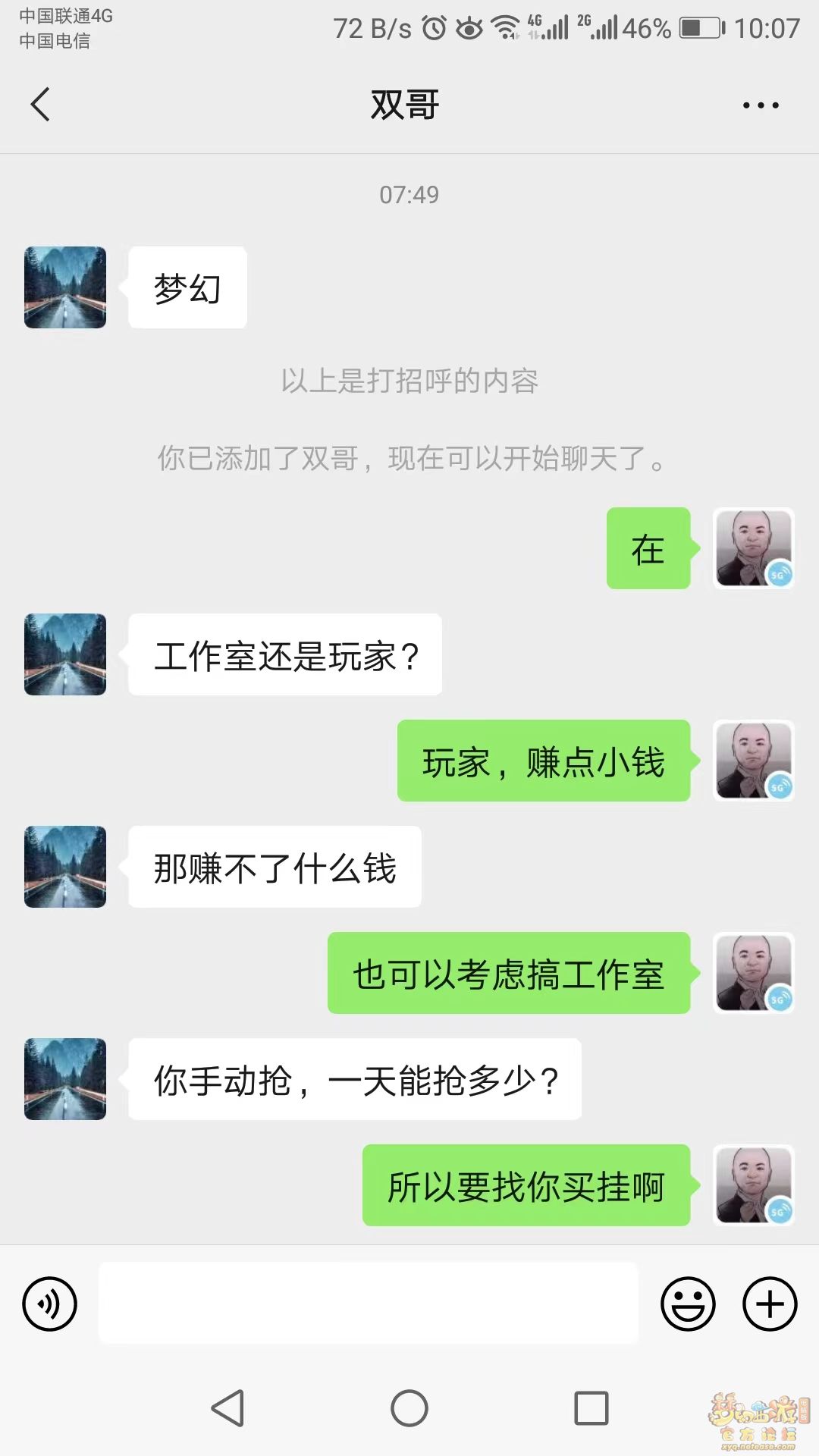
Task: Switch to voice message input
Action: tap(50, 1304)
